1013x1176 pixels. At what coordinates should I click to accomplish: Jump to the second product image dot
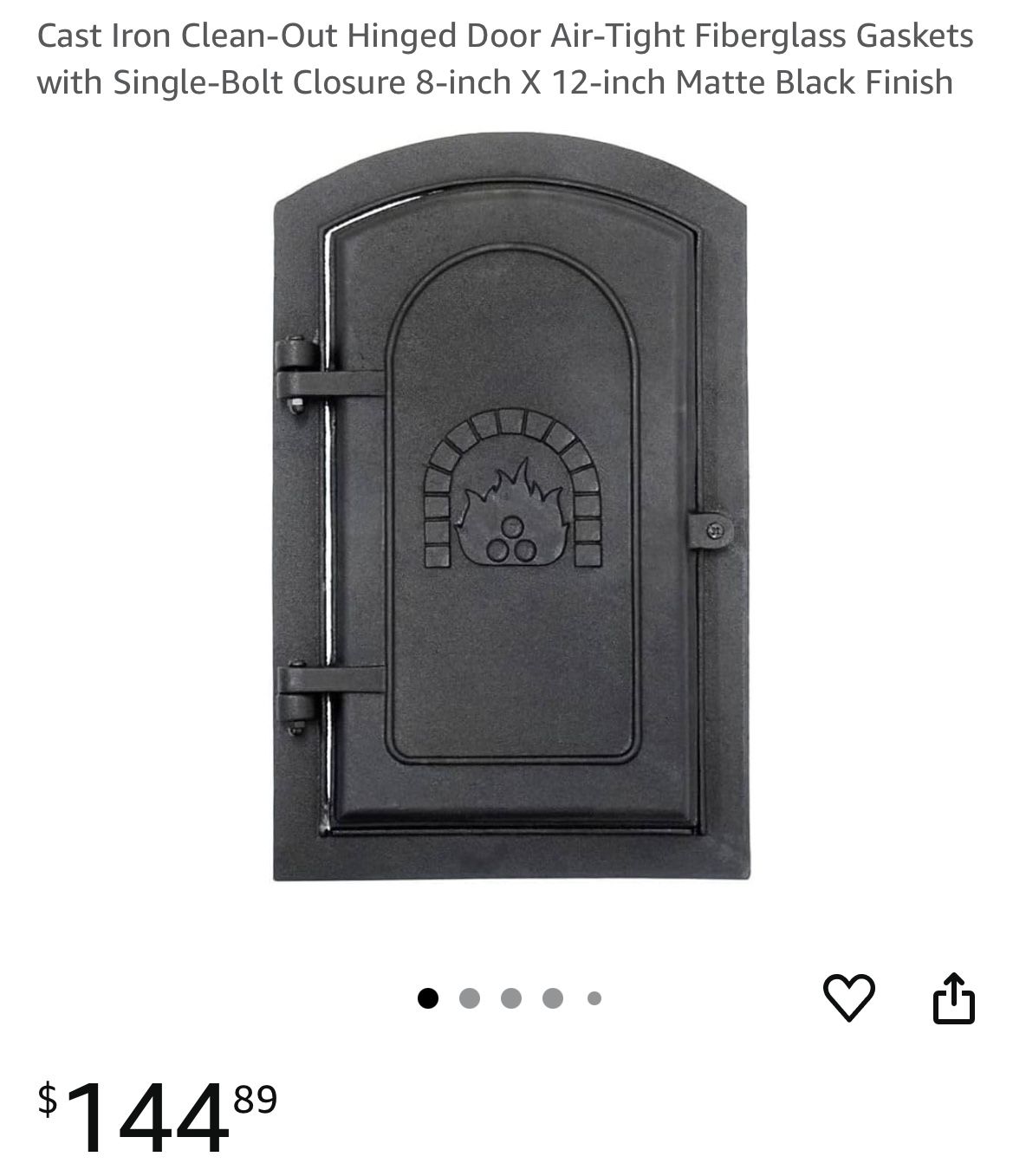(x=469, y=998)
